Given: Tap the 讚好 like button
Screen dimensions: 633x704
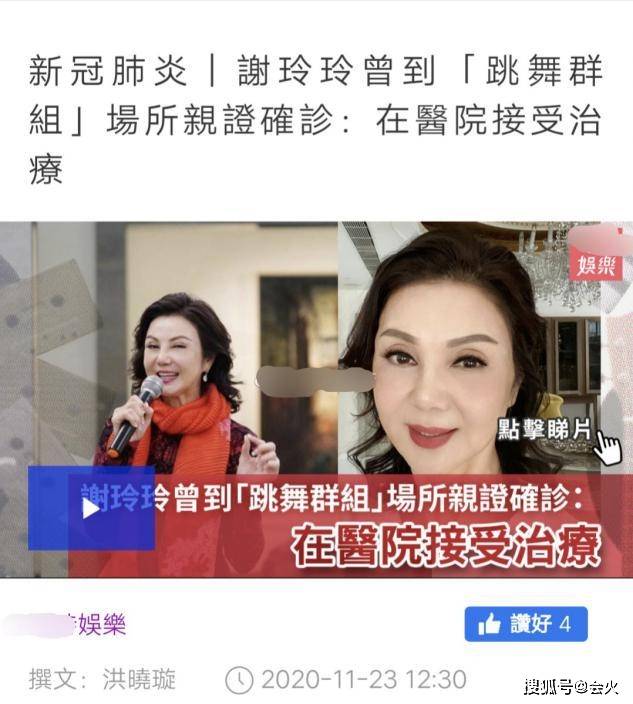Looking at the screenshot, I should click(525, 625).
